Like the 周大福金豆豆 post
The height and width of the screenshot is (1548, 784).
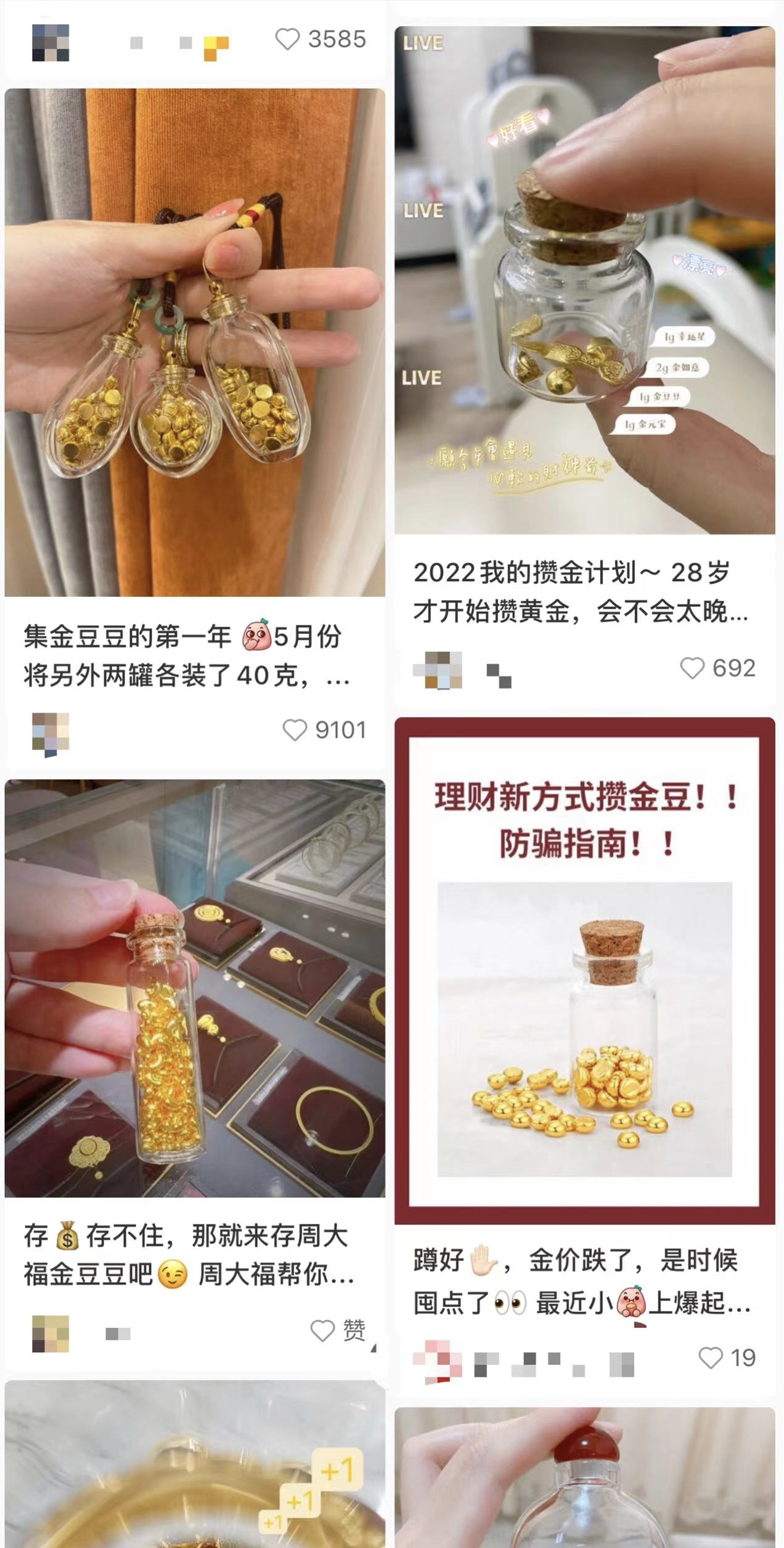point(322,1331)
